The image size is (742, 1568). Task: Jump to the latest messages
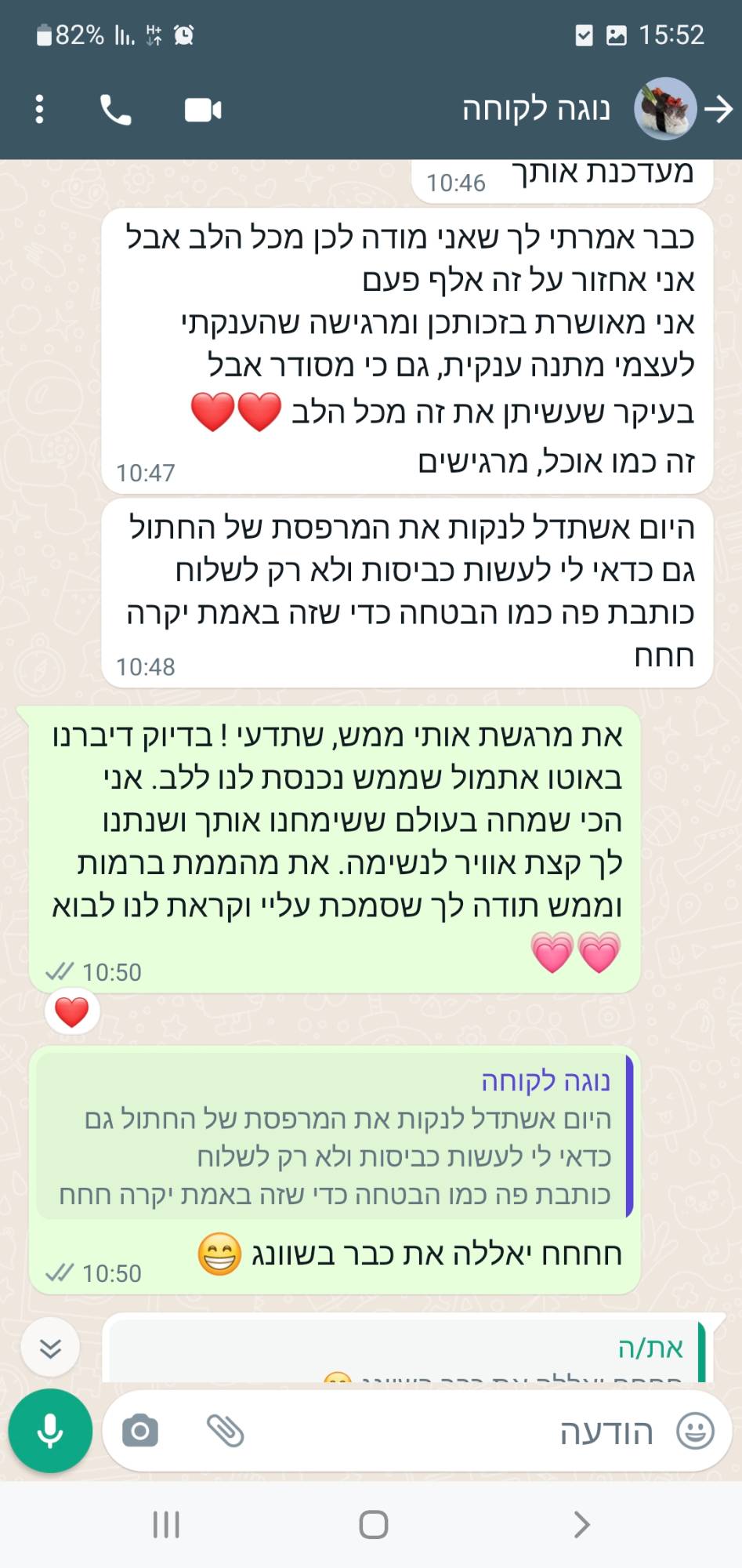[51, 1348]
